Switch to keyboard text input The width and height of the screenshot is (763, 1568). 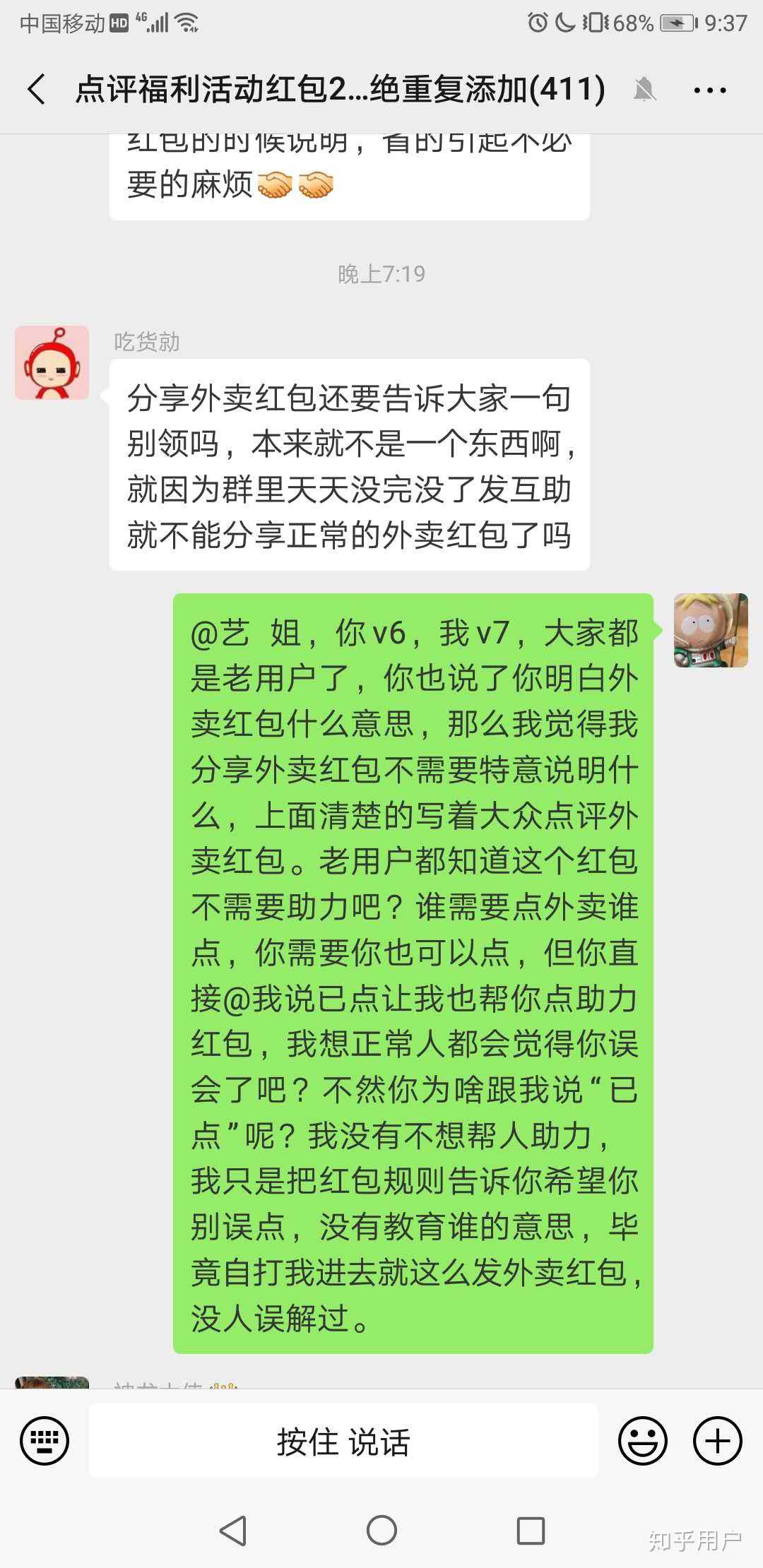[45, 1440]
